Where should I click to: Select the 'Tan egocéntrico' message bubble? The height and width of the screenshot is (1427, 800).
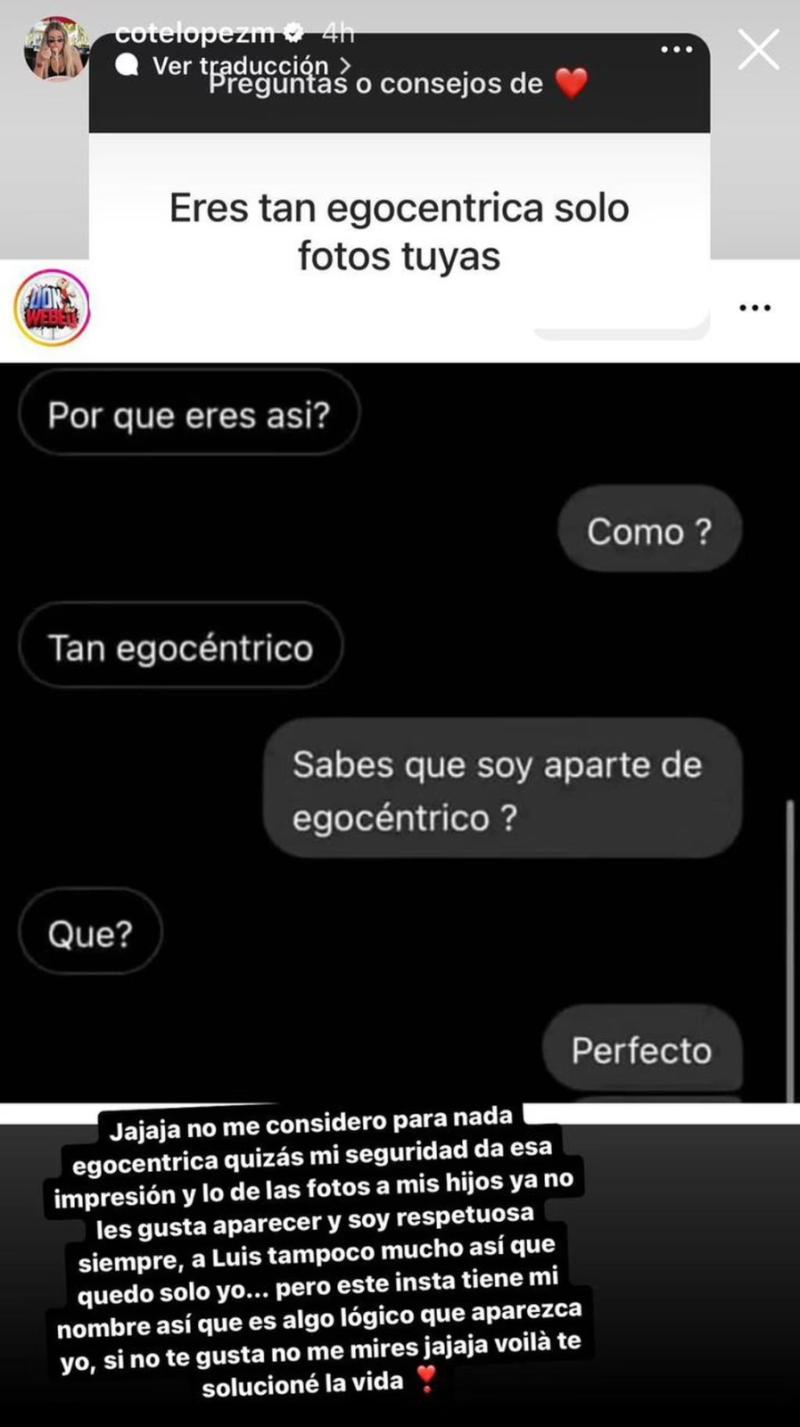click(178, 647)
